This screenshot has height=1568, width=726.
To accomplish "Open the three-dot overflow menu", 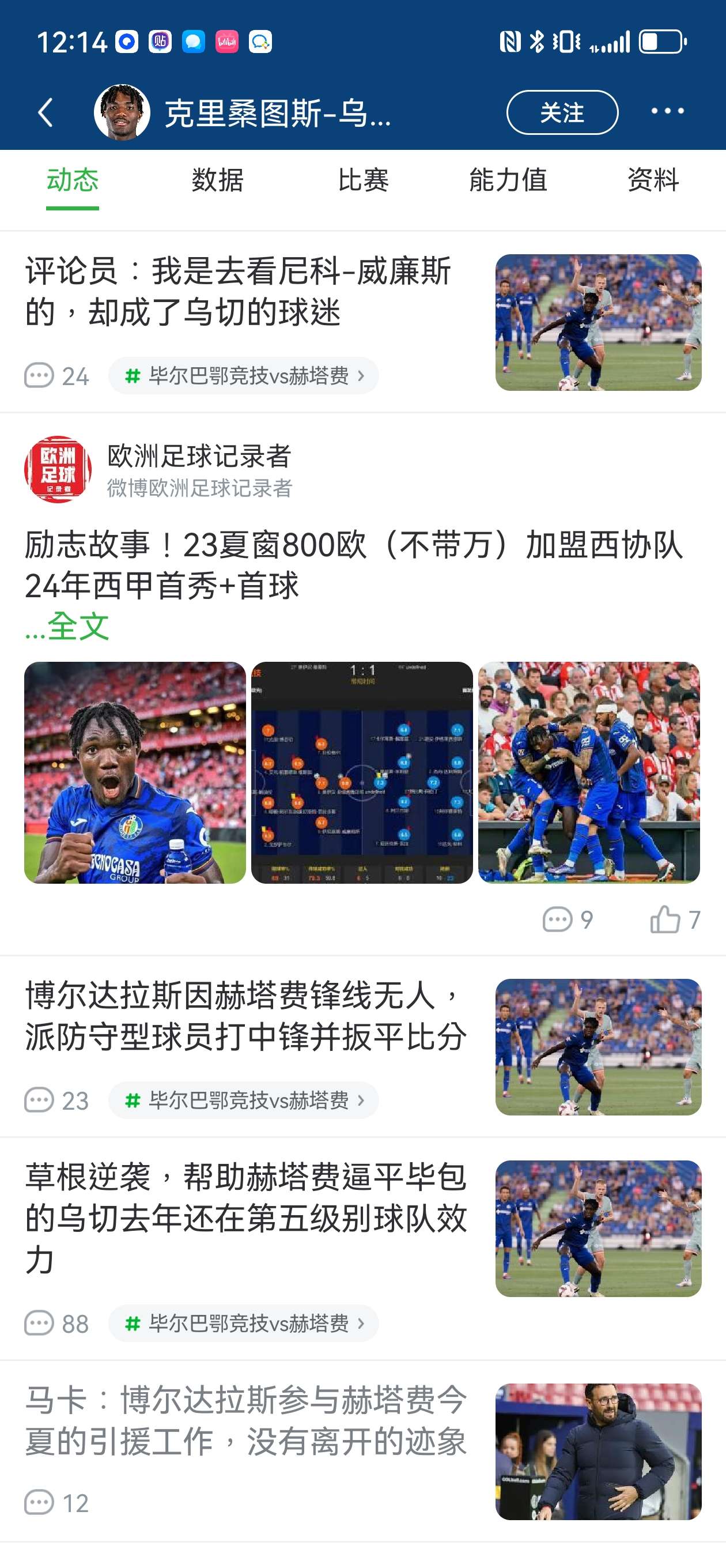I will pos(667,111).
